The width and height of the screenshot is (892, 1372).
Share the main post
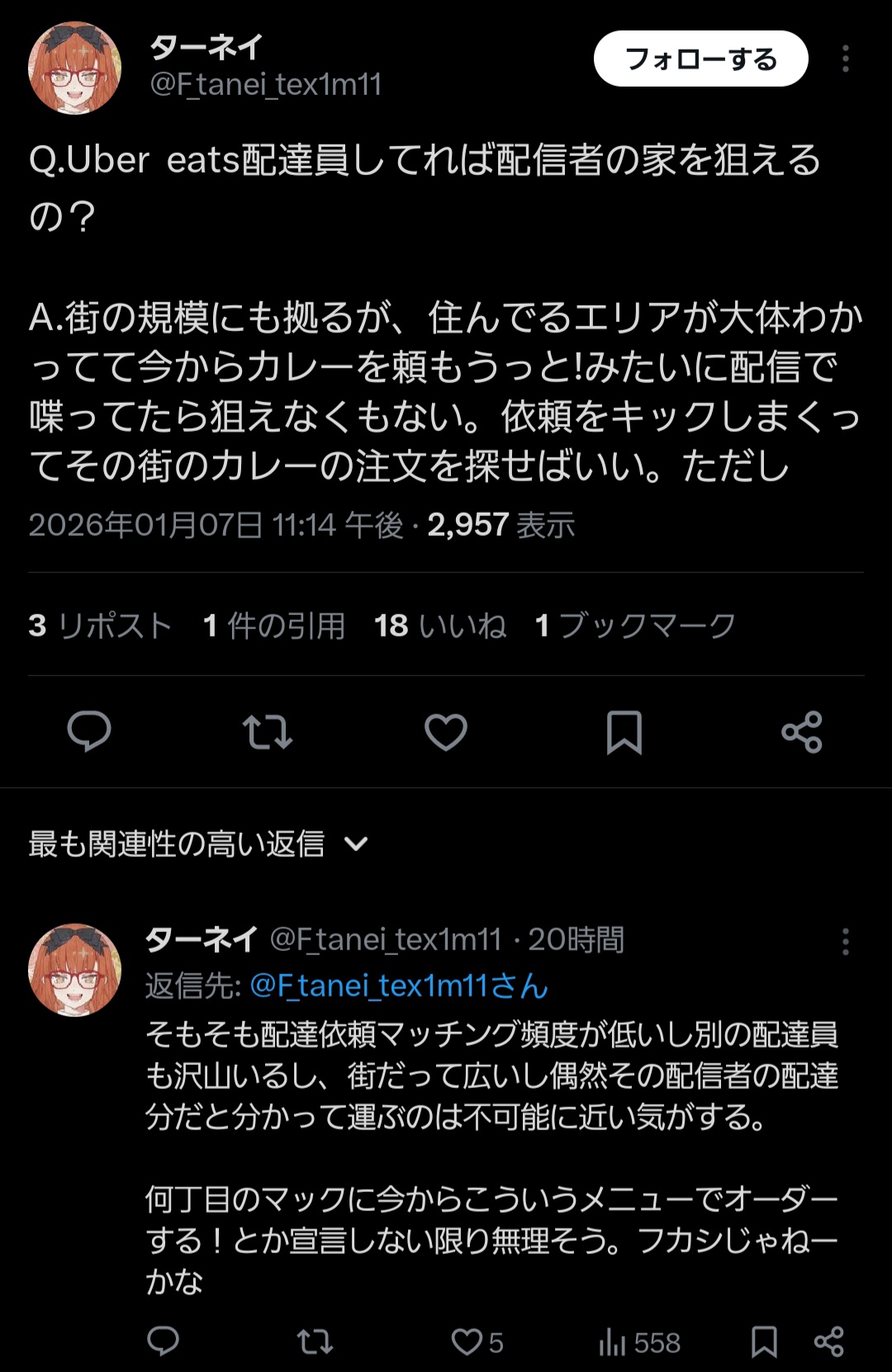[801, 731]
